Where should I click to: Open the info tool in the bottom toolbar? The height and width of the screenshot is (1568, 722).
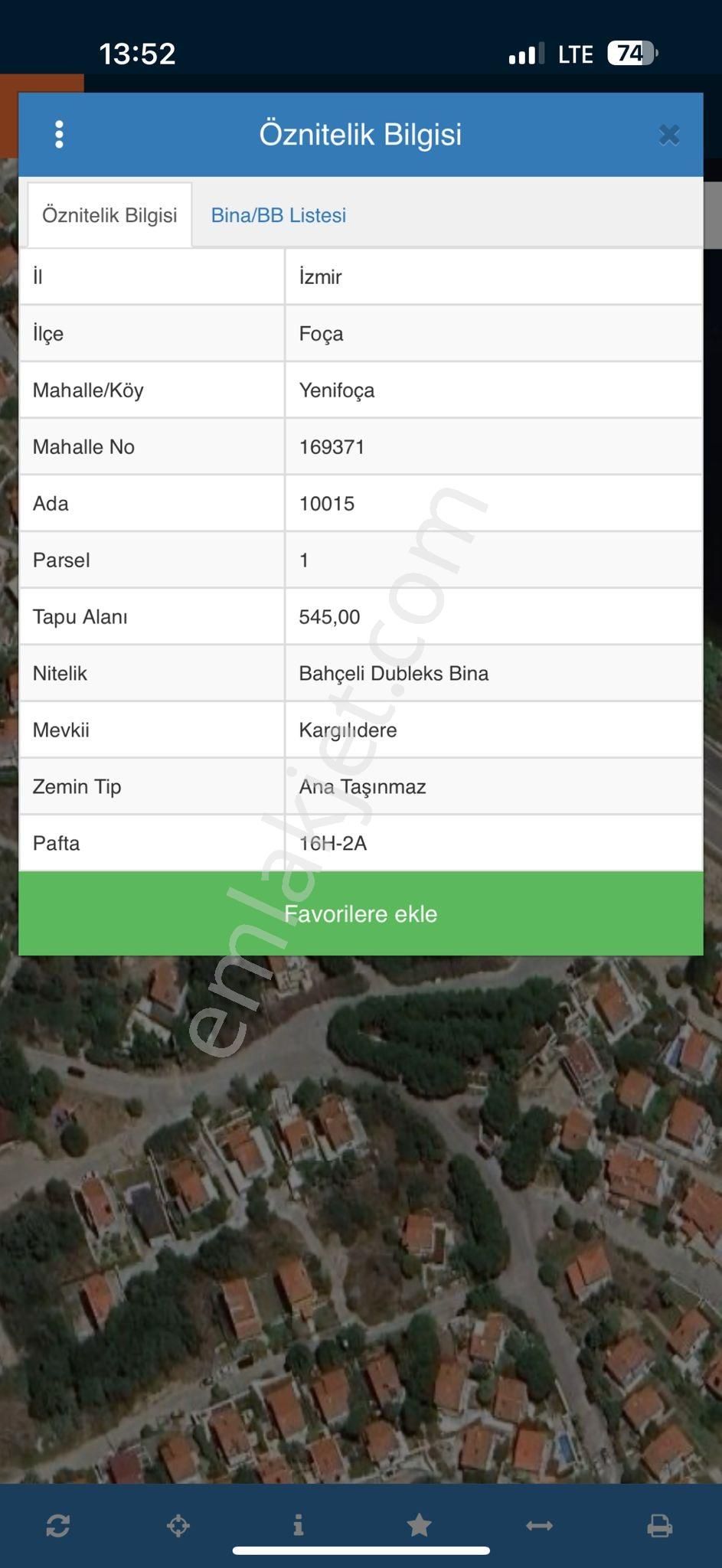(x=299, y=1526)
